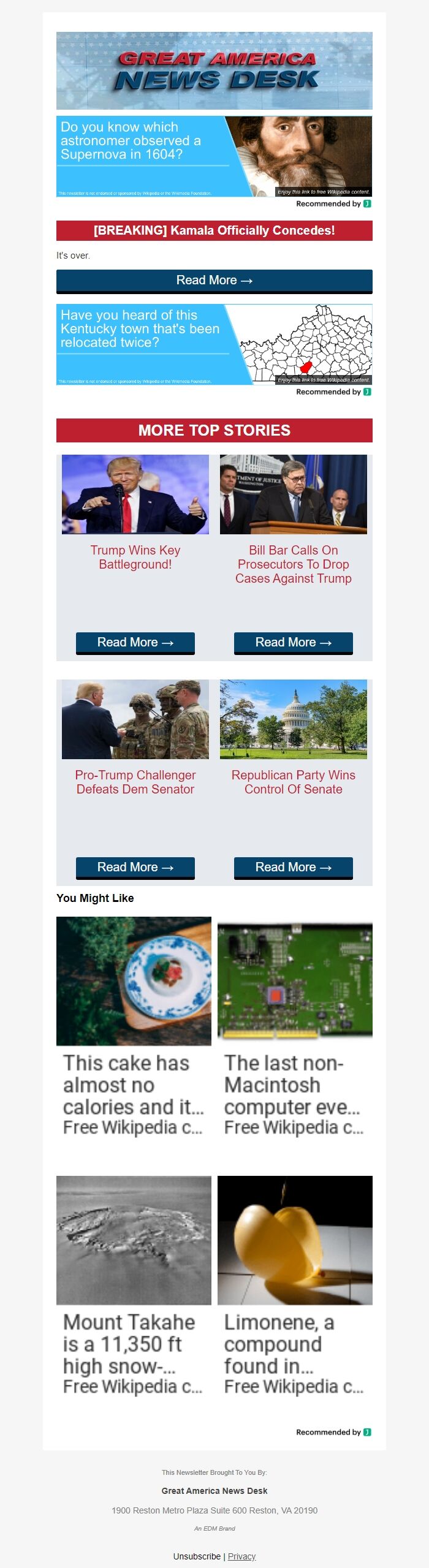View the Trump at podium story image

coord(135,494)
